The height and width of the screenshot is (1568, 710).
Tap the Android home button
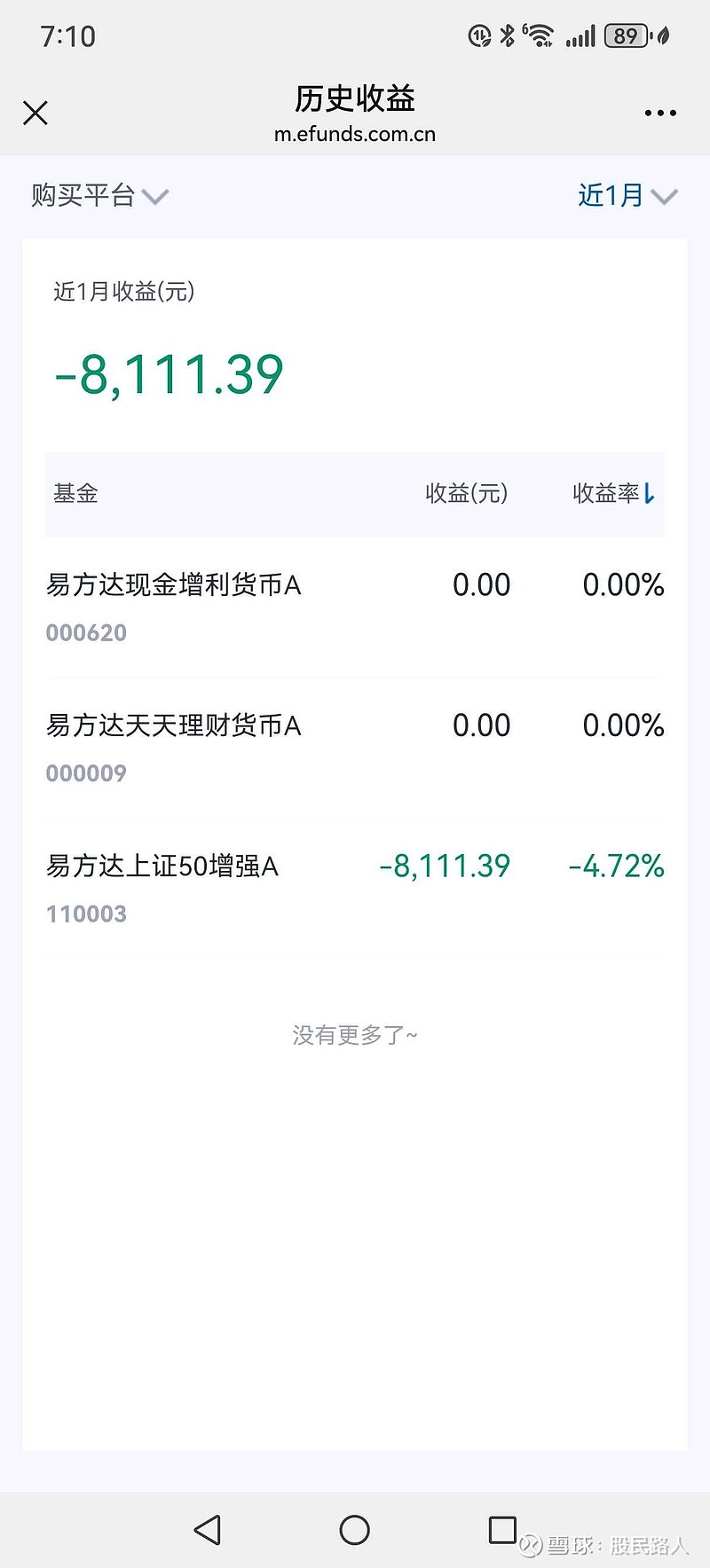point(355,1530)
